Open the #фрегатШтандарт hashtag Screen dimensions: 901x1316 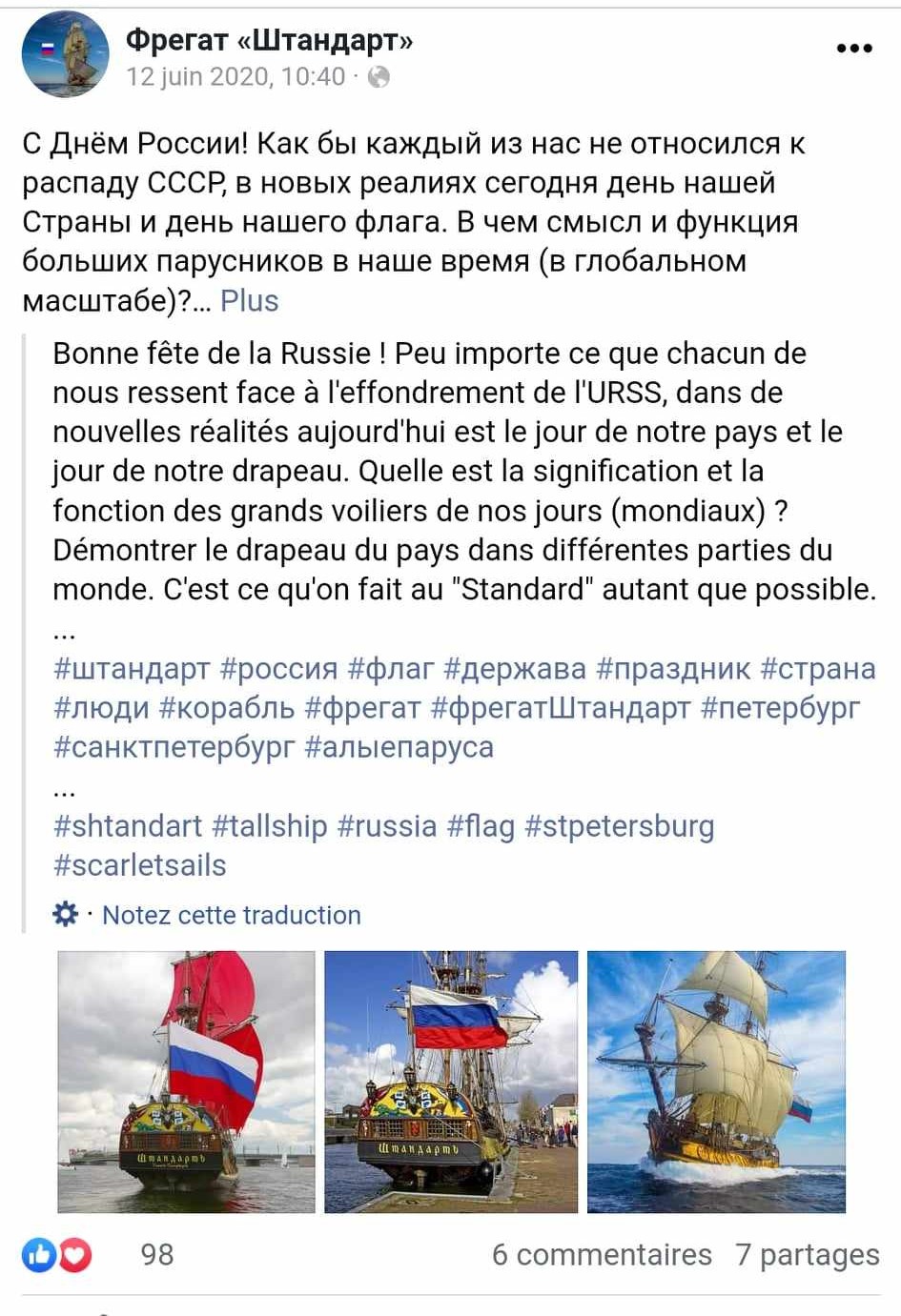point(560,708)
